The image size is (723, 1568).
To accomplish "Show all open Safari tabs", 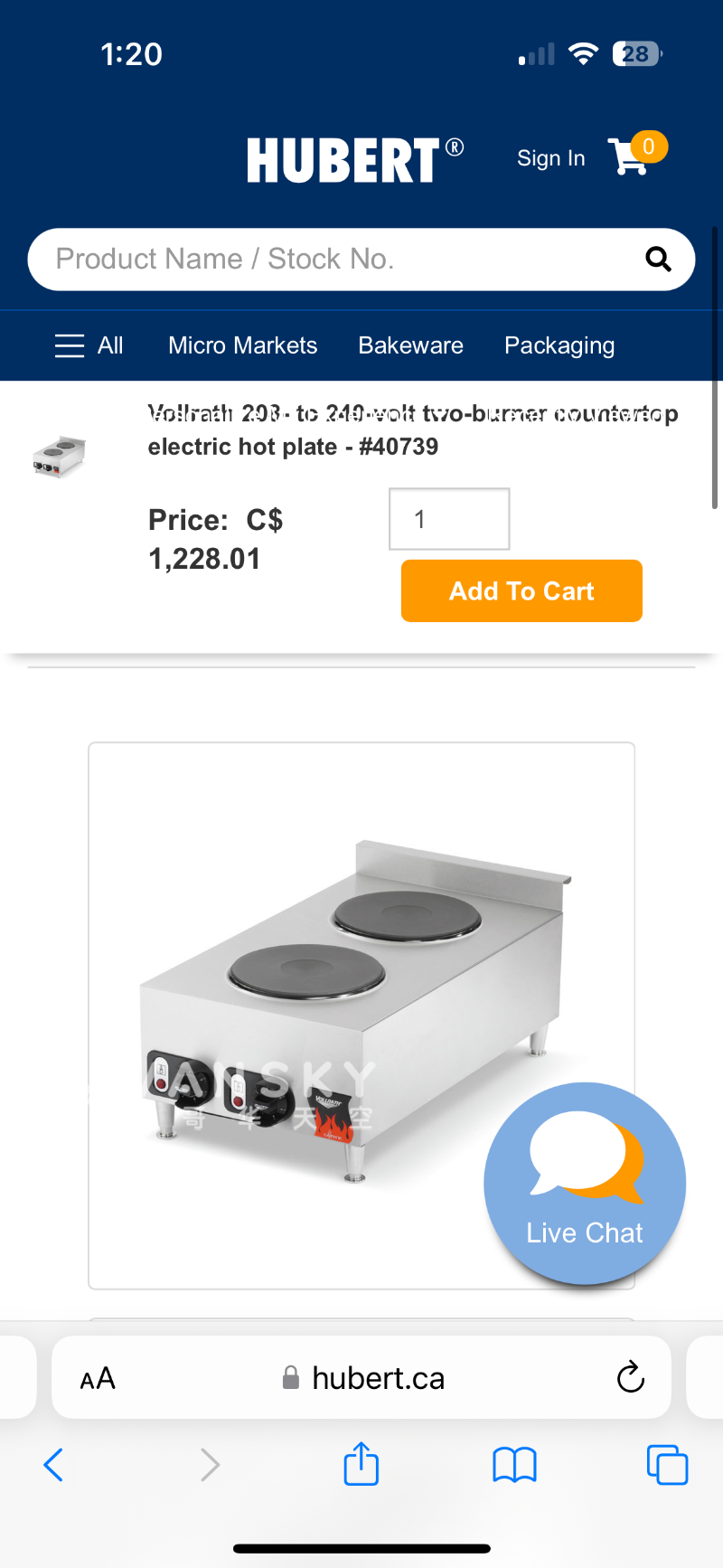I will point(667,1464).
